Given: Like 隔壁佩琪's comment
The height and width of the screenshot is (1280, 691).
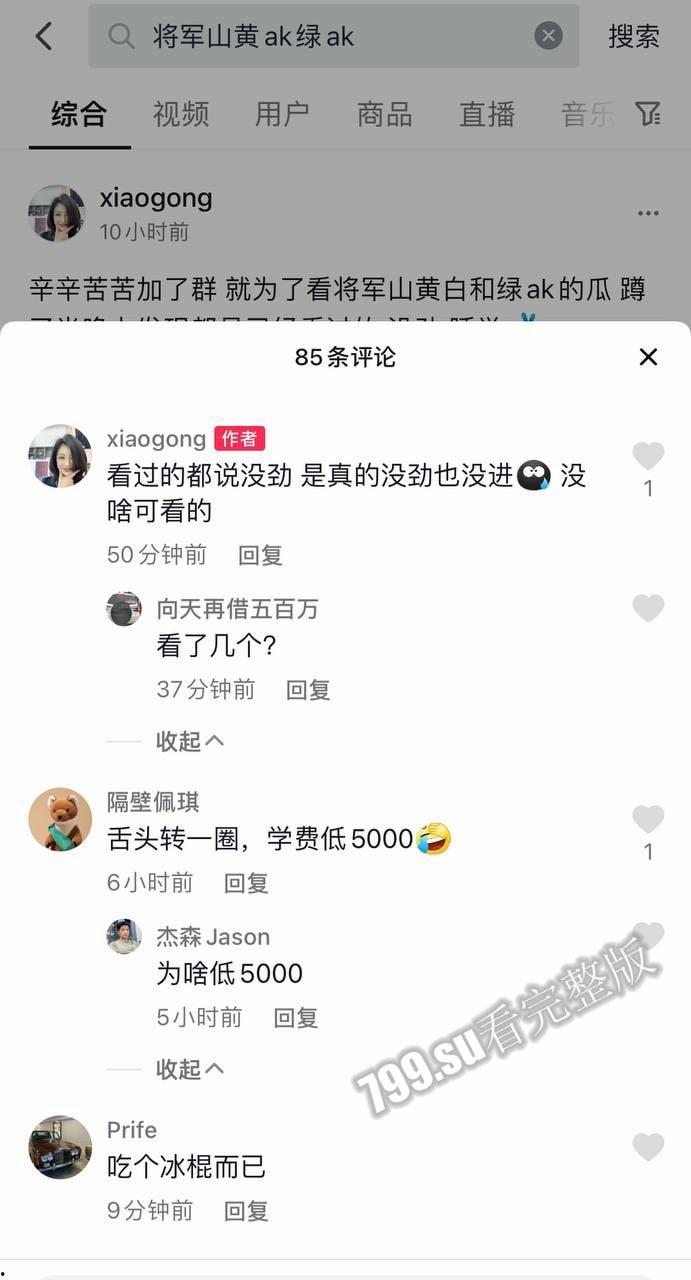Looking at the screenshot, I should (x=648, y=820).
